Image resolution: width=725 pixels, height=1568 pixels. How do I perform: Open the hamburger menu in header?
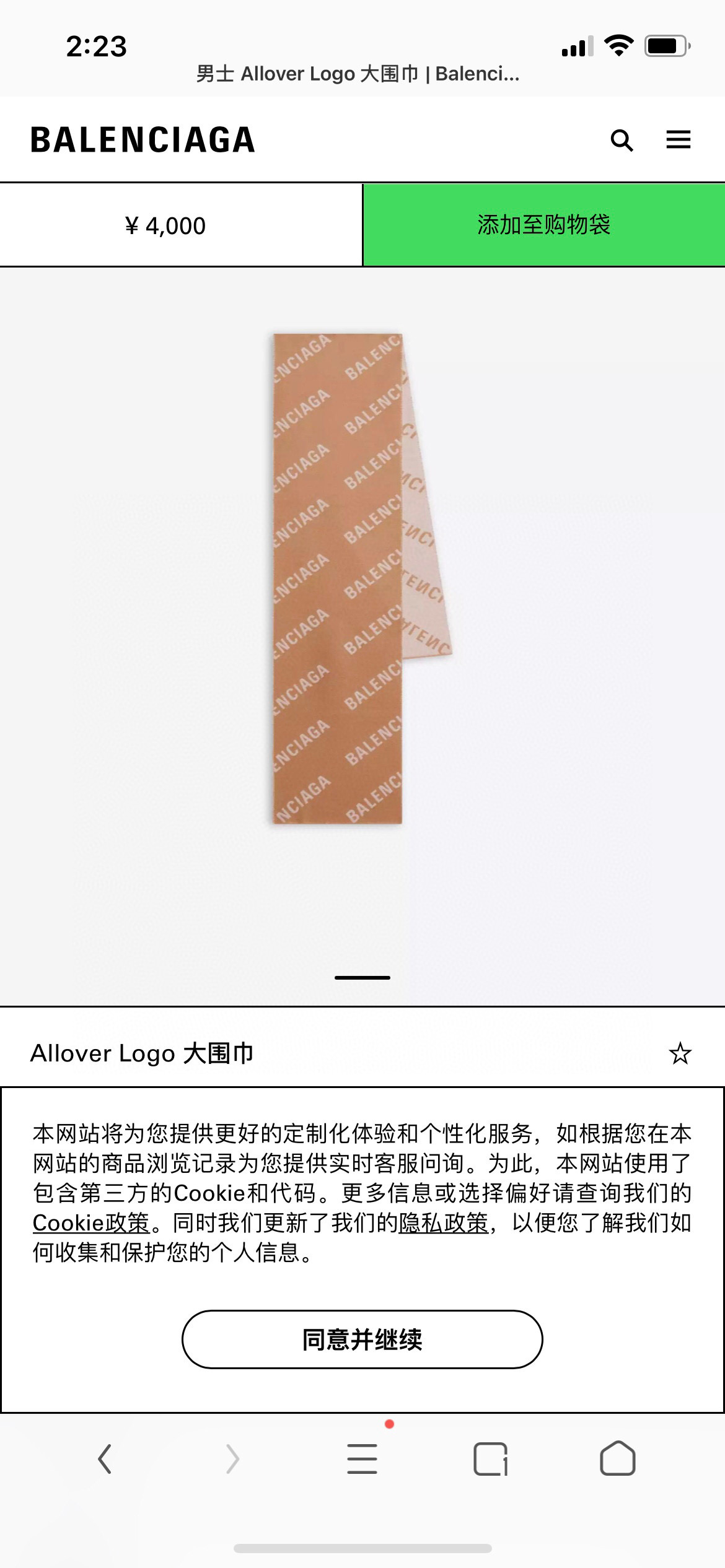click(x=678, y=140)
